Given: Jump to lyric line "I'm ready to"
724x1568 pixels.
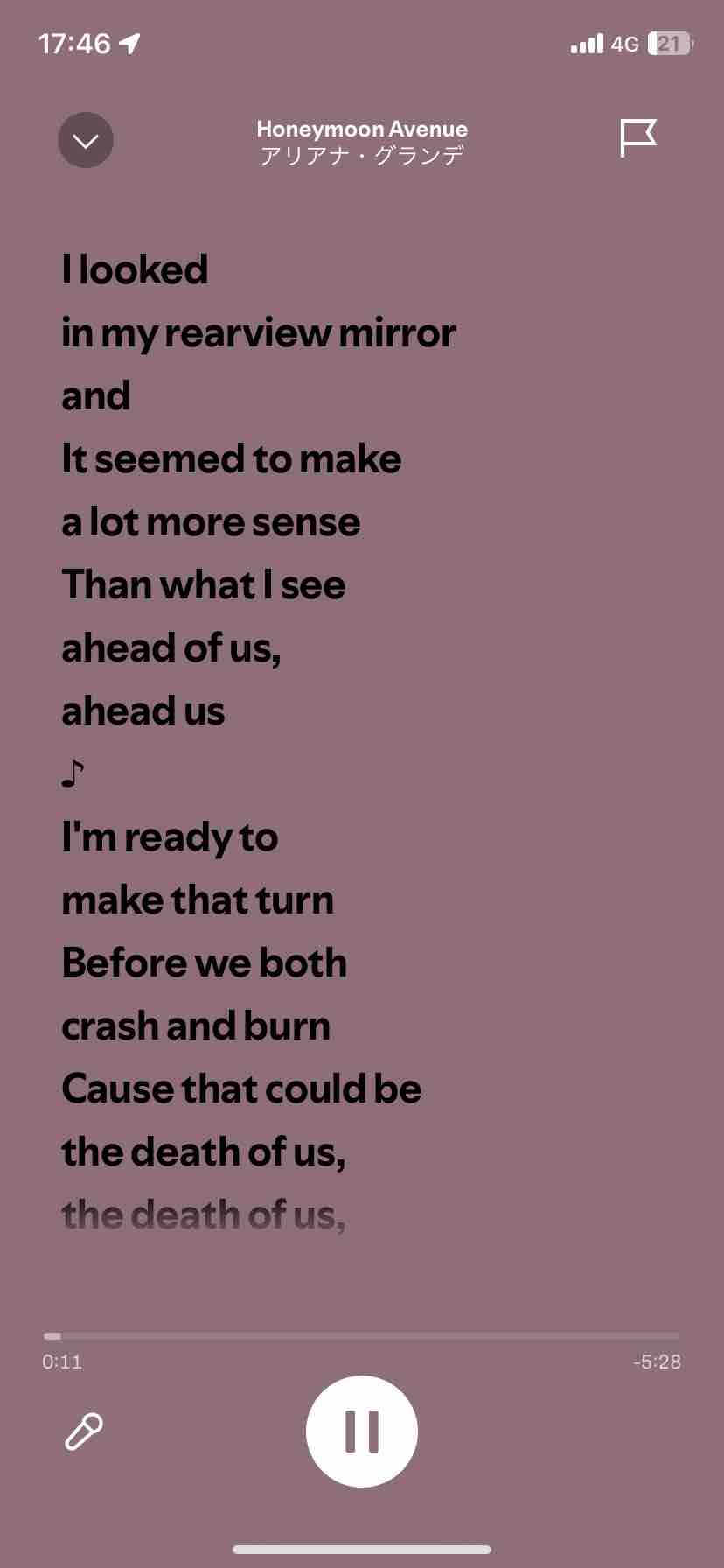Looking at the screenshot, I should (170, 837).
